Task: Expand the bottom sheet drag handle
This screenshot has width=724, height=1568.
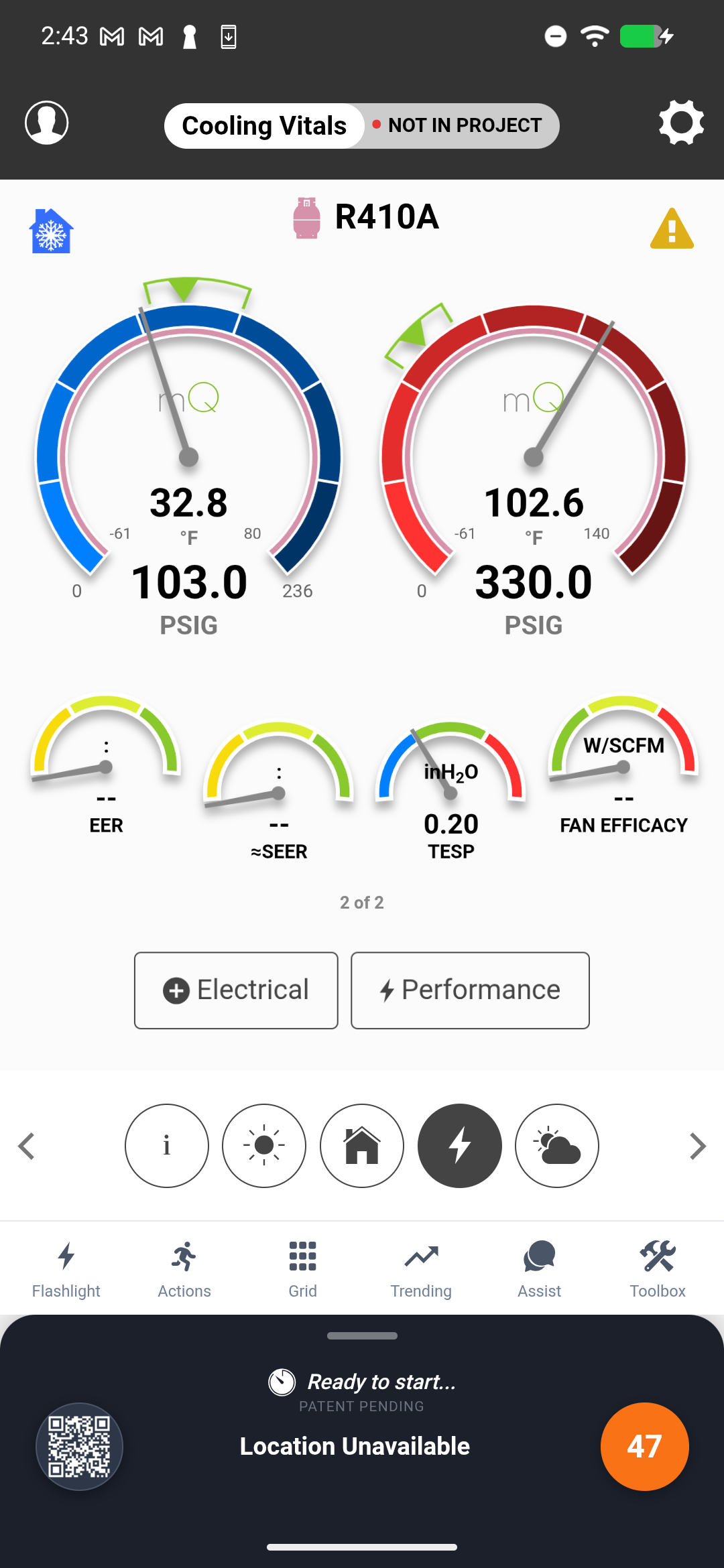Action: click(x=362, y=1335)
